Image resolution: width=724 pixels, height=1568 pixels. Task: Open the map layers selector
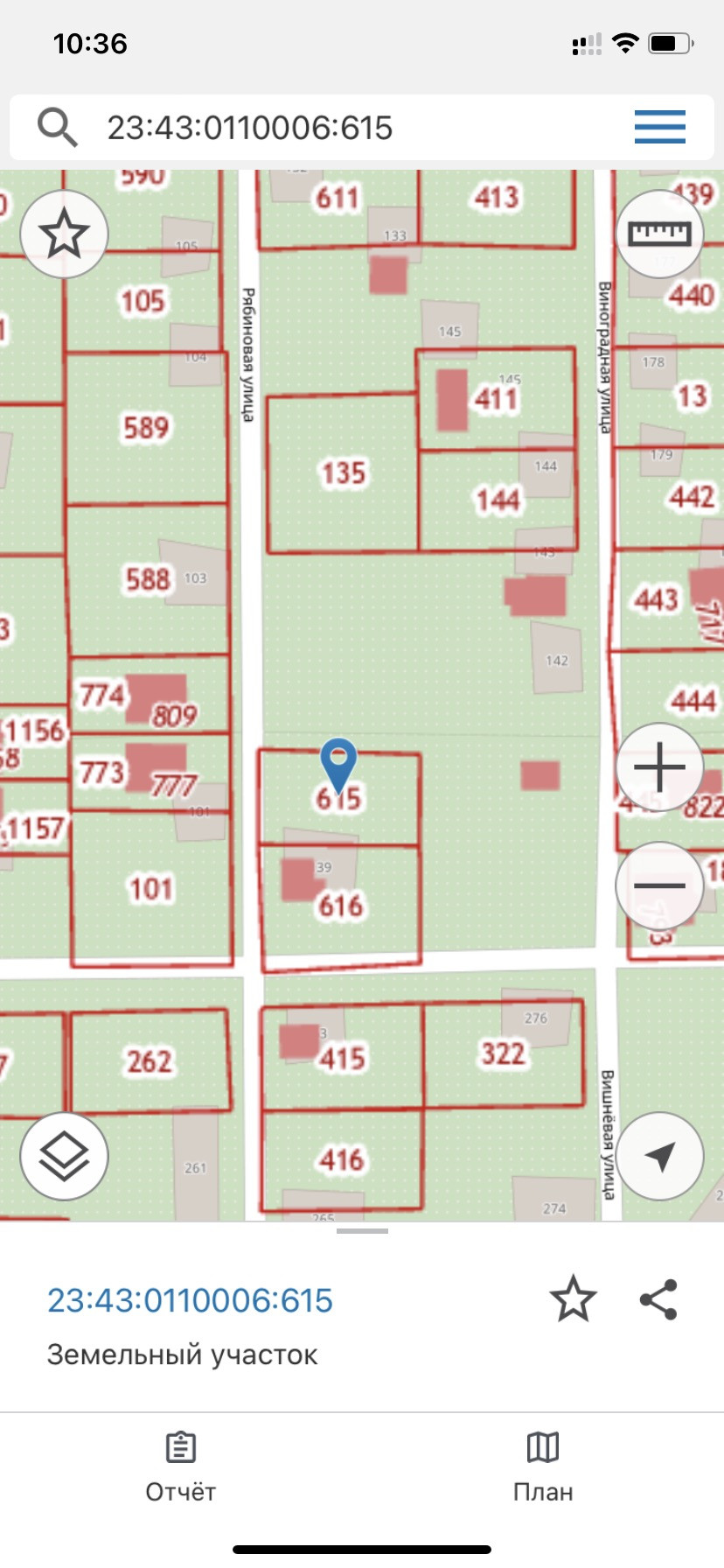pyautogui.click(x=64, y=1156)
